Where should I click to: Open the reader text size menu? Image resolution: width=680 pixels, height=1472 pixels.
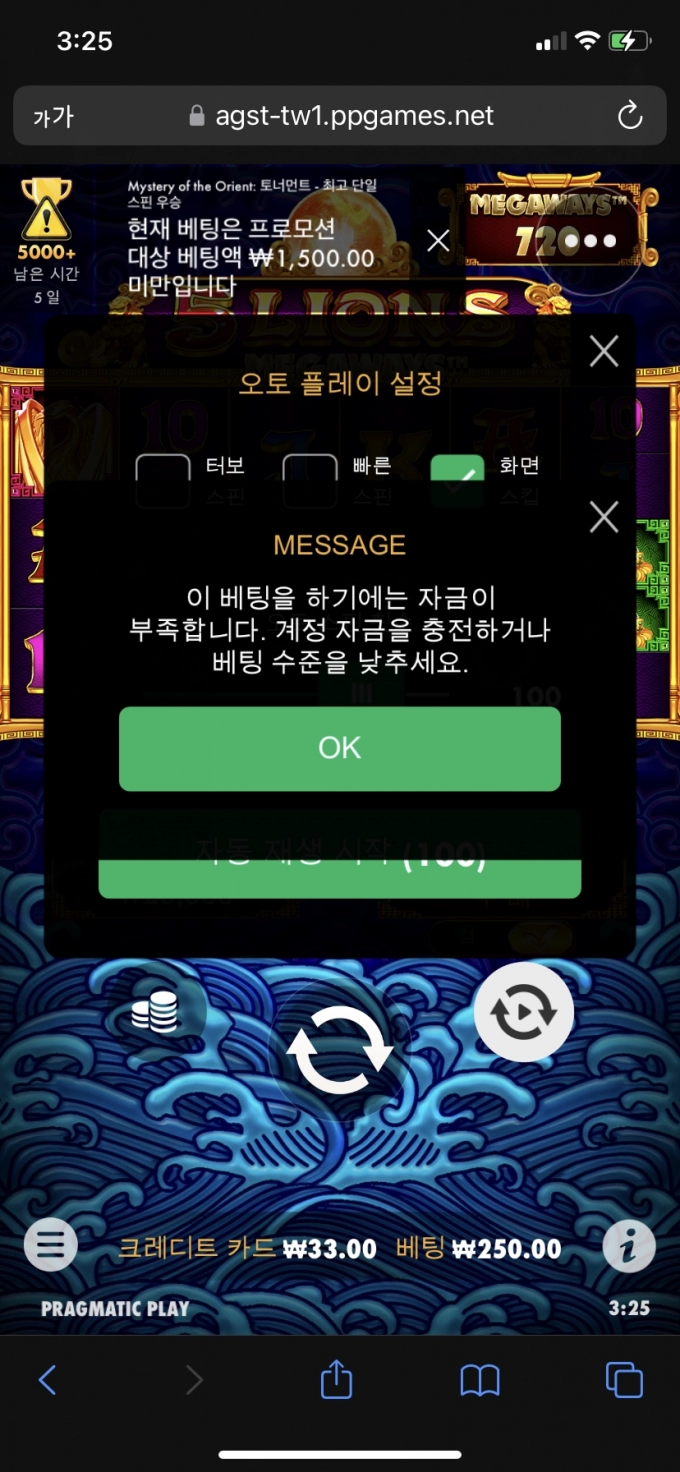[x=53, y=117]
